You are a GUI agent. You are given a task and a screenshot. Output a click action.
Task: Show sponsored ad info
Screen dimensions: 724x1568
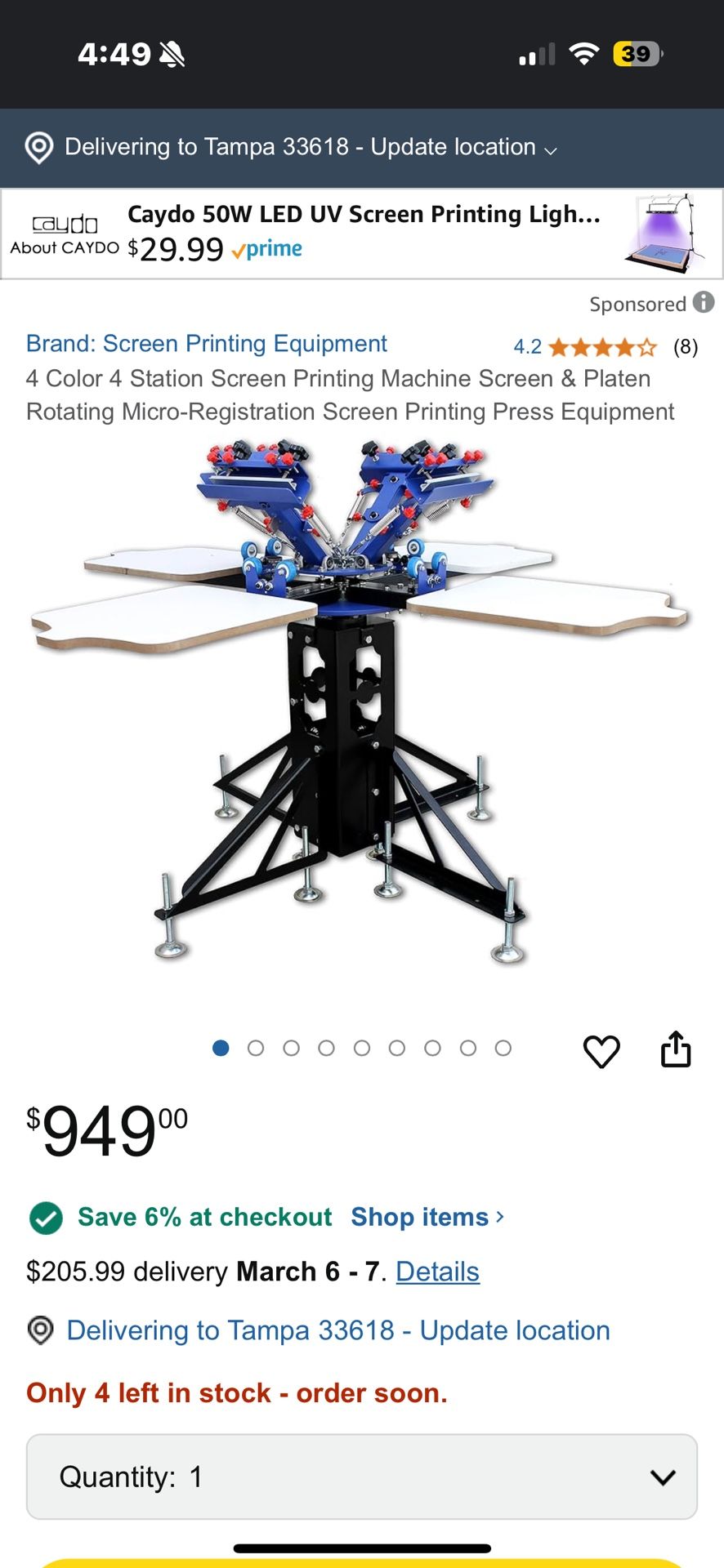point(704,303)
